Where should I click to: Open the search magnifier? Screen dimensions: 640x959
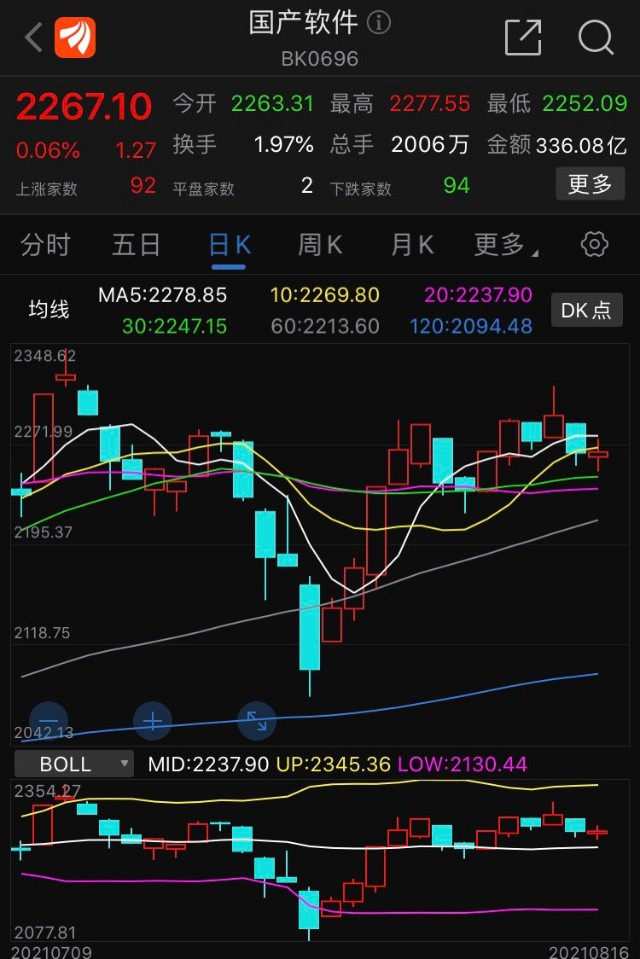coord(596,38)
